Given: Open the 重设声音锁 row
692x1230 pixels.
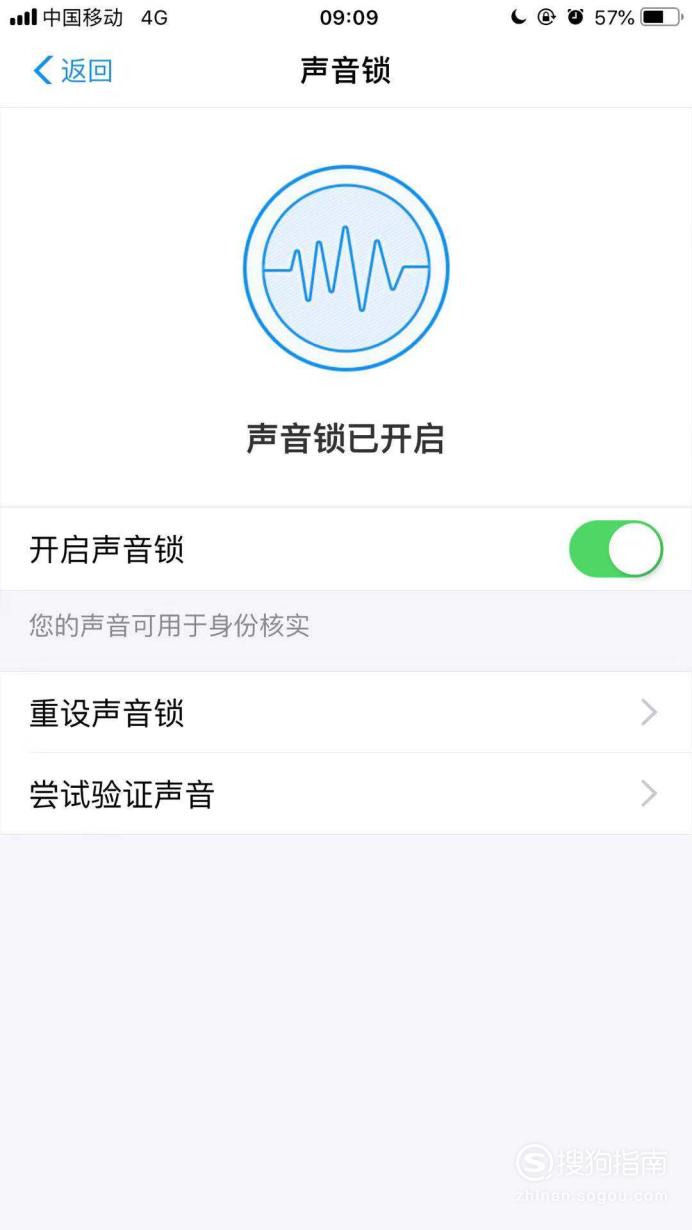Looking at the screenshot, I should 346,713.
